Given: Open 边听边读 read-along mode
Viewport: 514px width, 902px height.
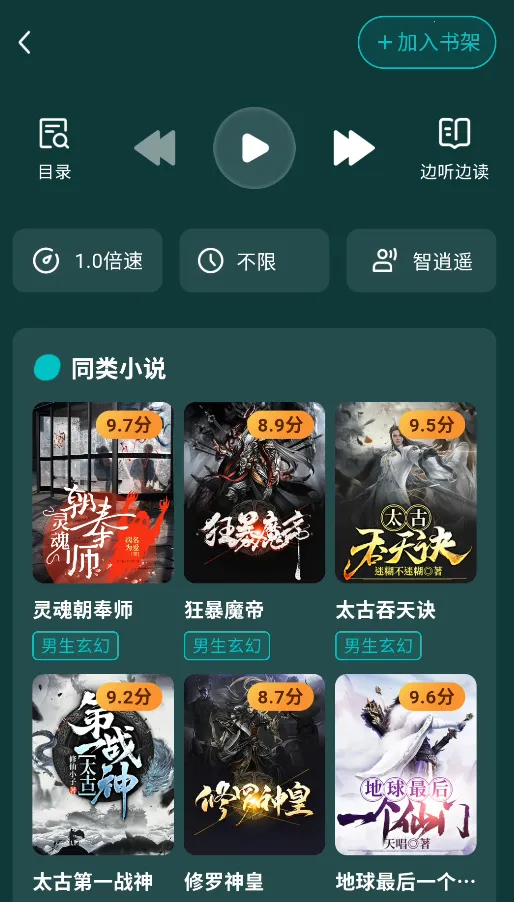Looking at the screenshot, I should [x=454, y=148].
